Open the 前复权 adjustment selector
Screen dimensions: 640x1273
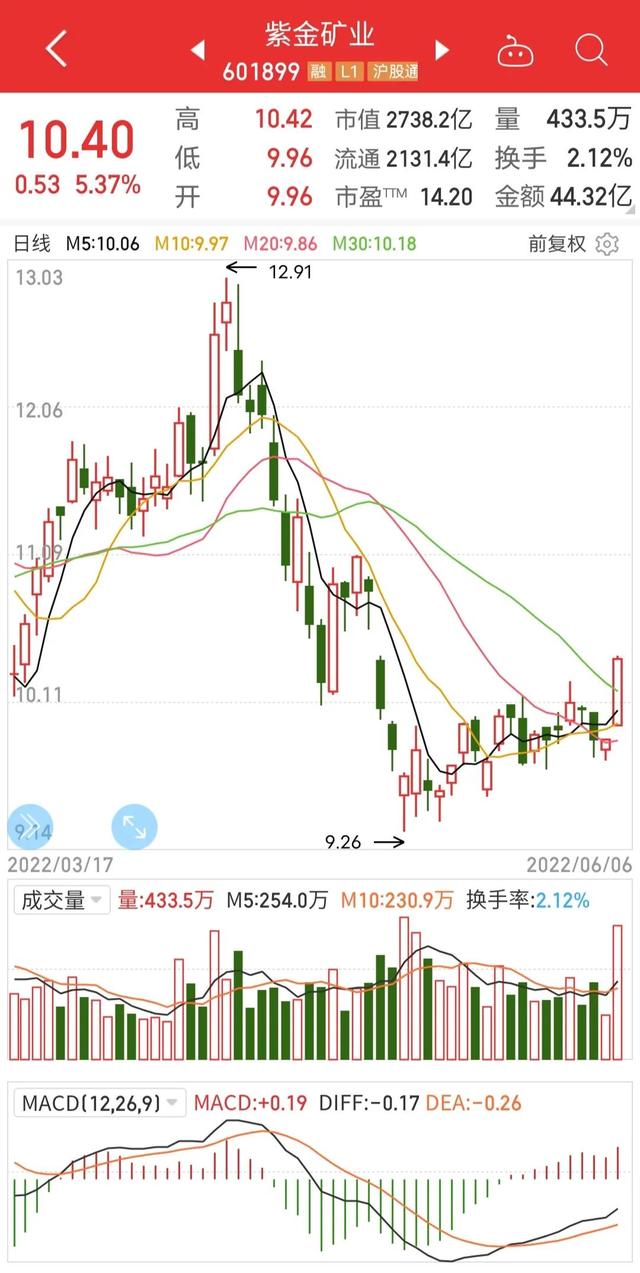pyautogui.click(x=556, y=243)
